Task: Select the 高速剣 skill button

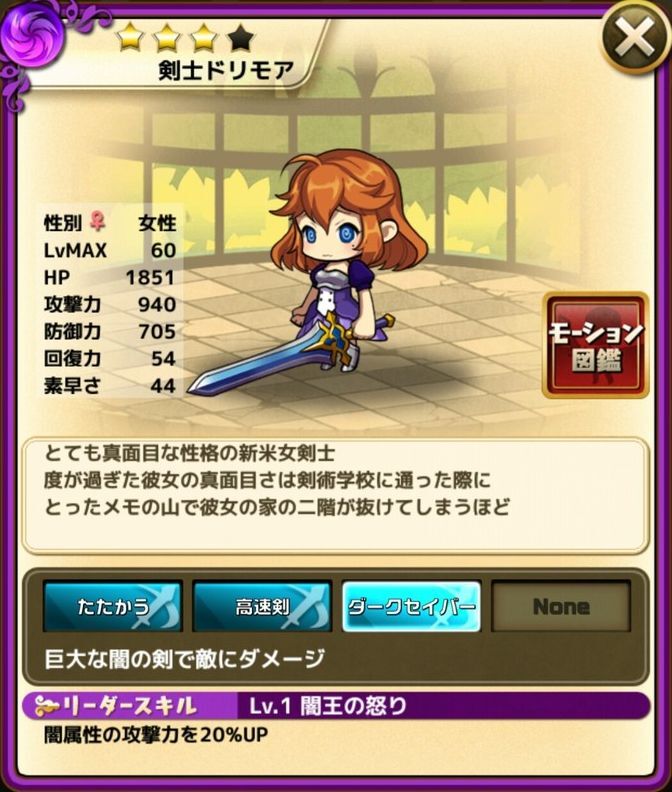Action: pos(262,606)
